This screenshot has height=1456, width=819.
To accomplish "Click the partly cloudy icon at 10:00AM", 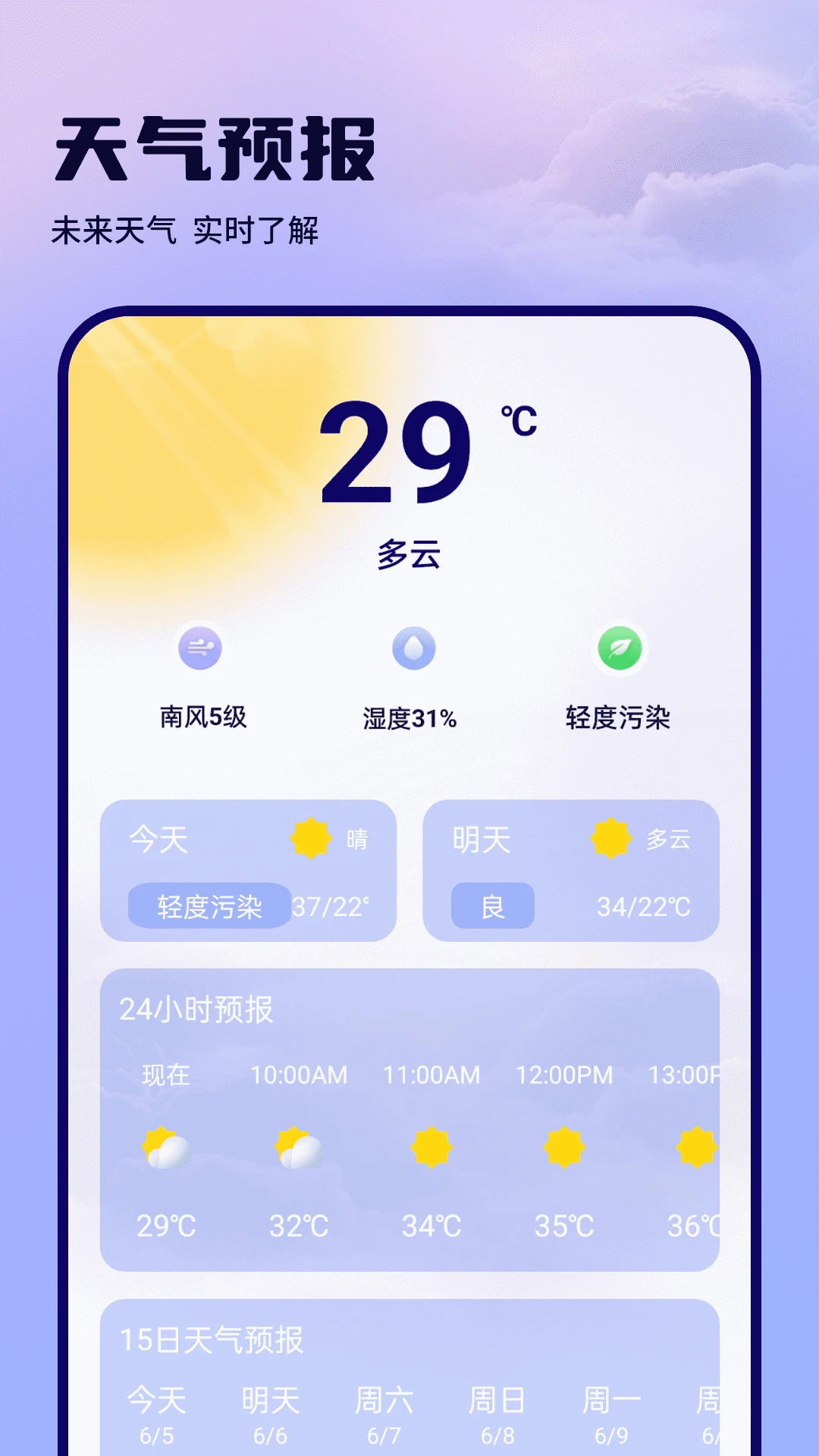I will pyautogui.click(x=298, y=1147).
